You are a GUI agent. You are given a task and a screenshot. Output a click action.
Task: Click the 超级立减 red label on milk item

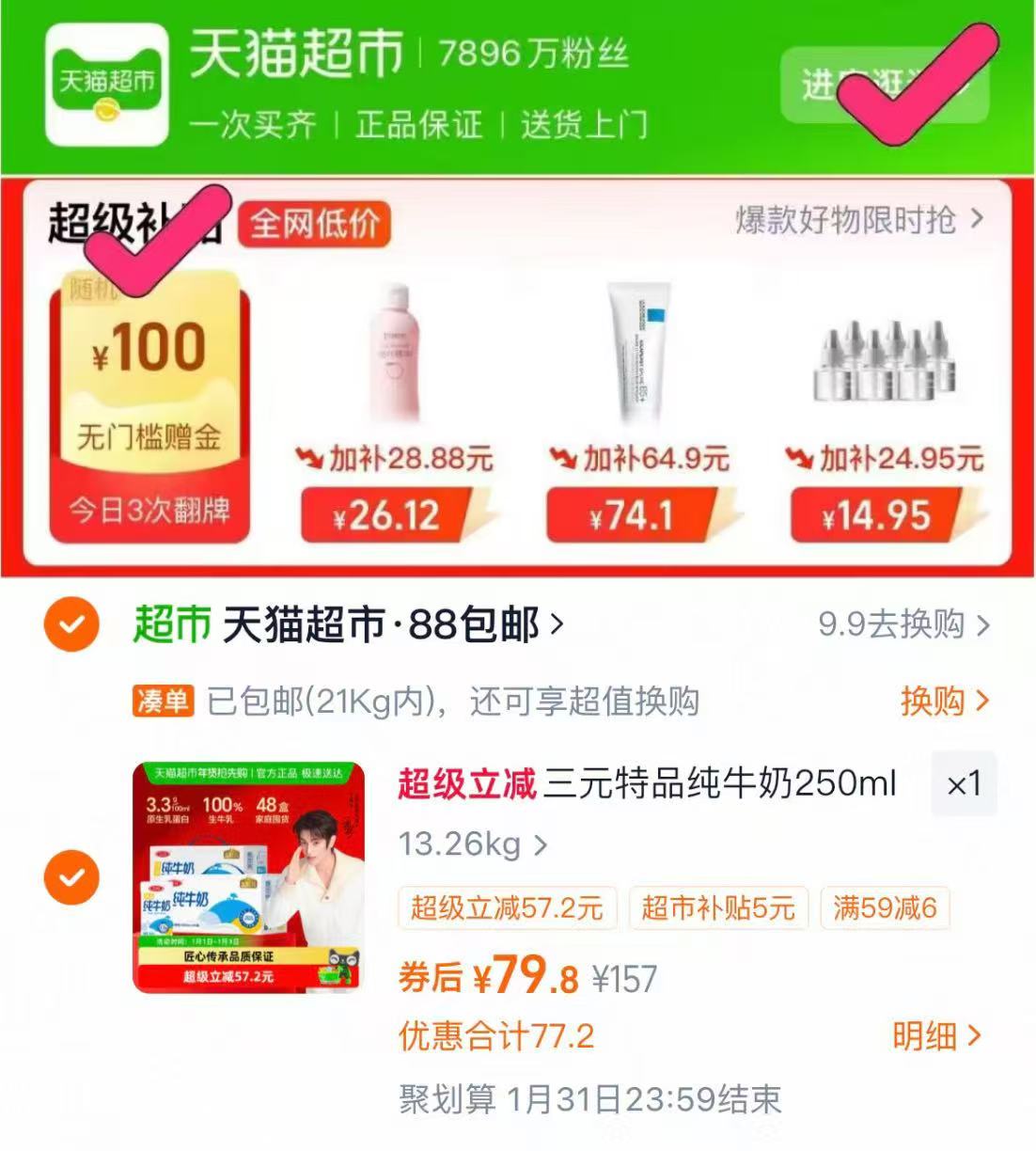pyautogui.click(x=465, y=784)
